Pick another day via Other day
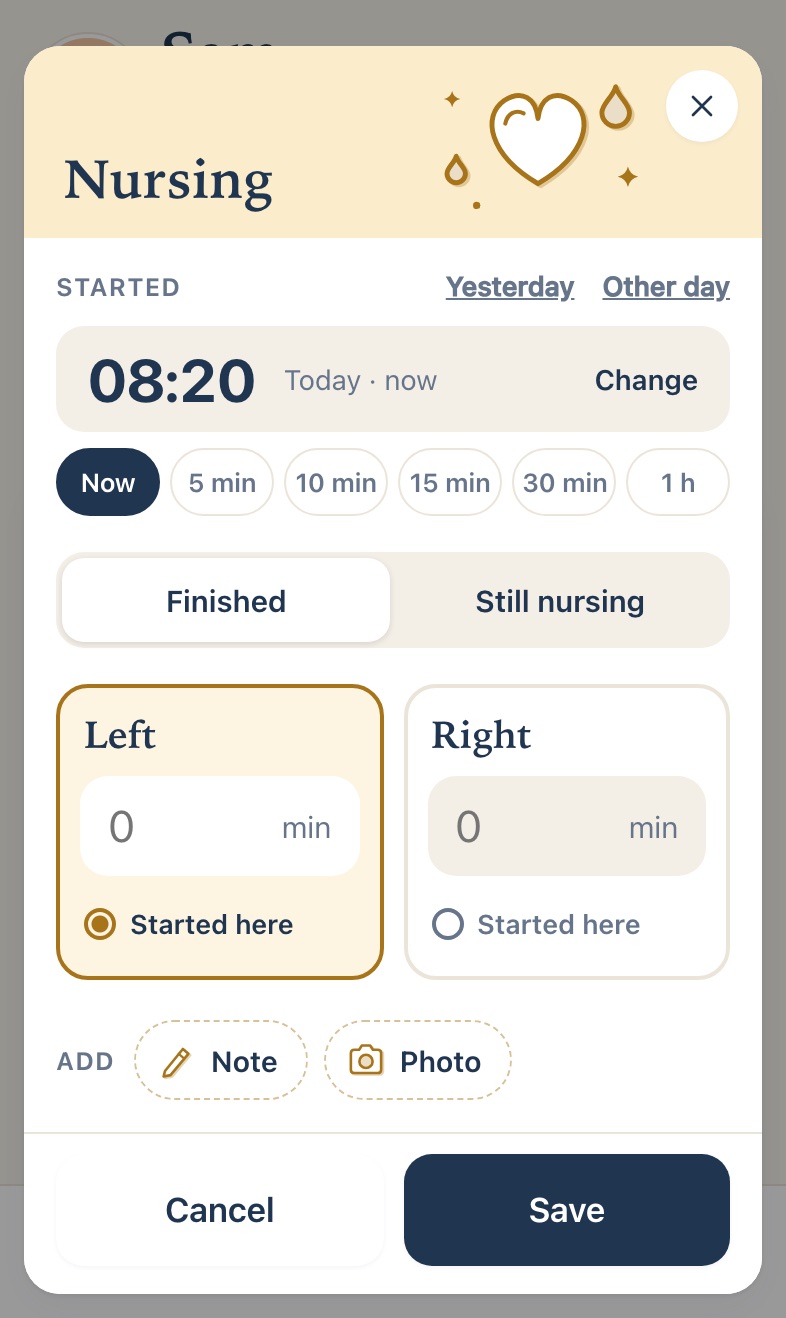 (x=666, y=287)
